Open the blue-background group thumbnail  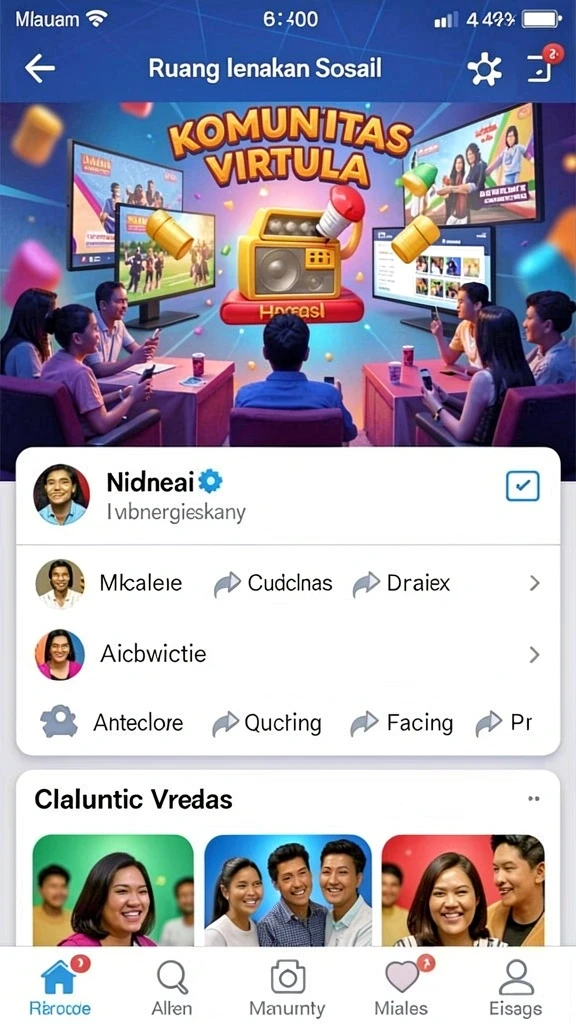coord(288,890)
